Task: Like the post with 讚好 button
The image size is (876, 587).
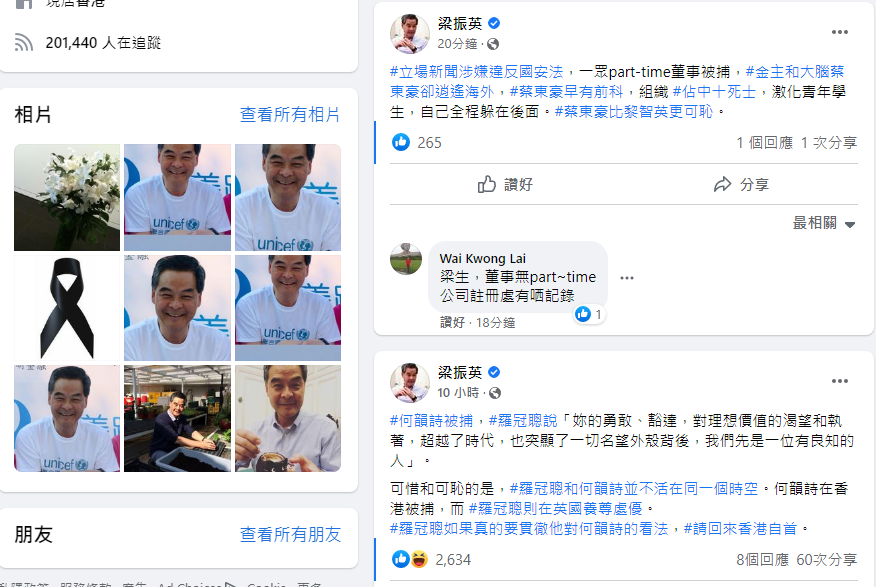Action: tap(505, 184)
